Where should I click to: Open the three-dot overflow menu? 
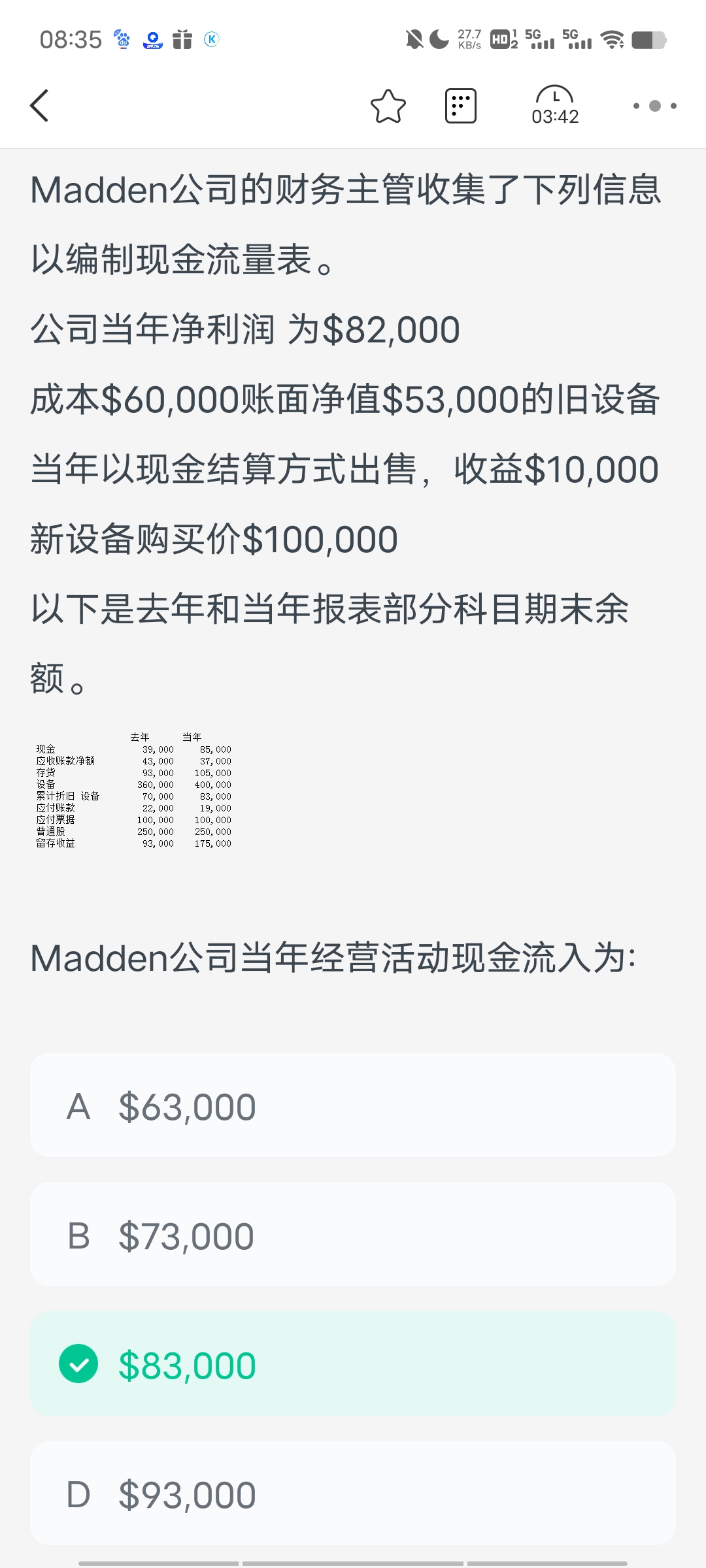click(x=654, y=106)
